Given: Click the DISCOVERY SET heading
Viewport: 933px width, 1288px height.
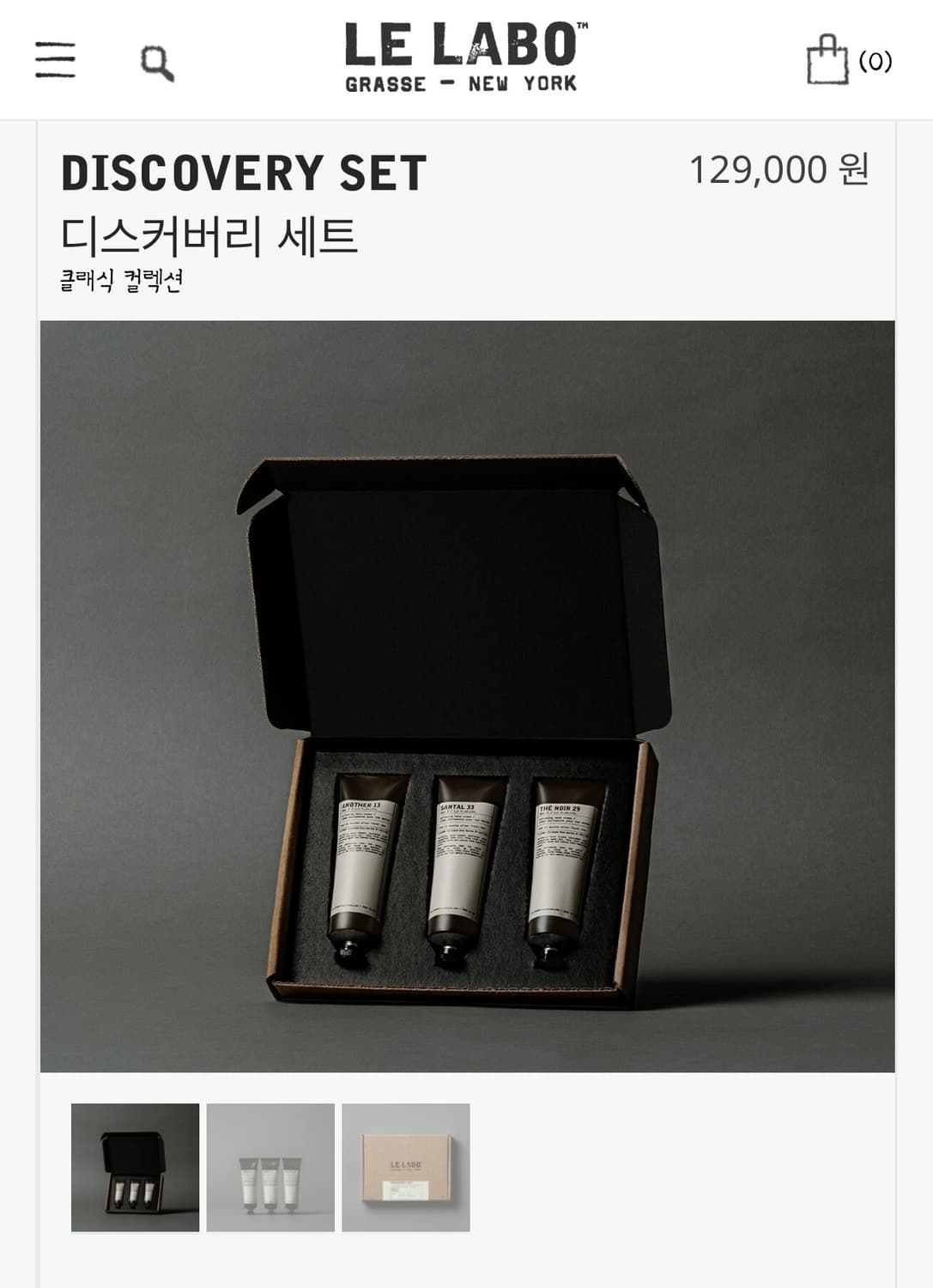Looking at the screenshot, I should (245, 172).
